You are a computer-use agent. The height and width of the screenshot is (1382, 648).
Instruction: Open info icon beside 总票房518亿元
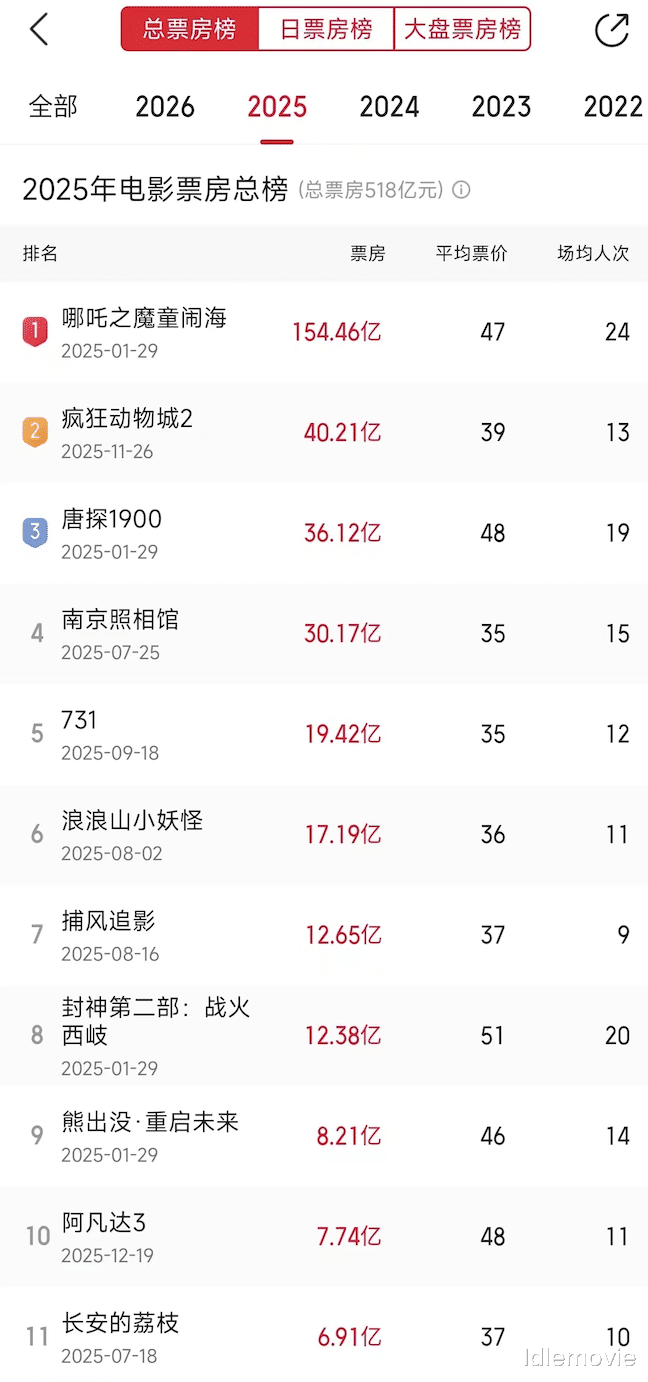(x=461, y=190)
